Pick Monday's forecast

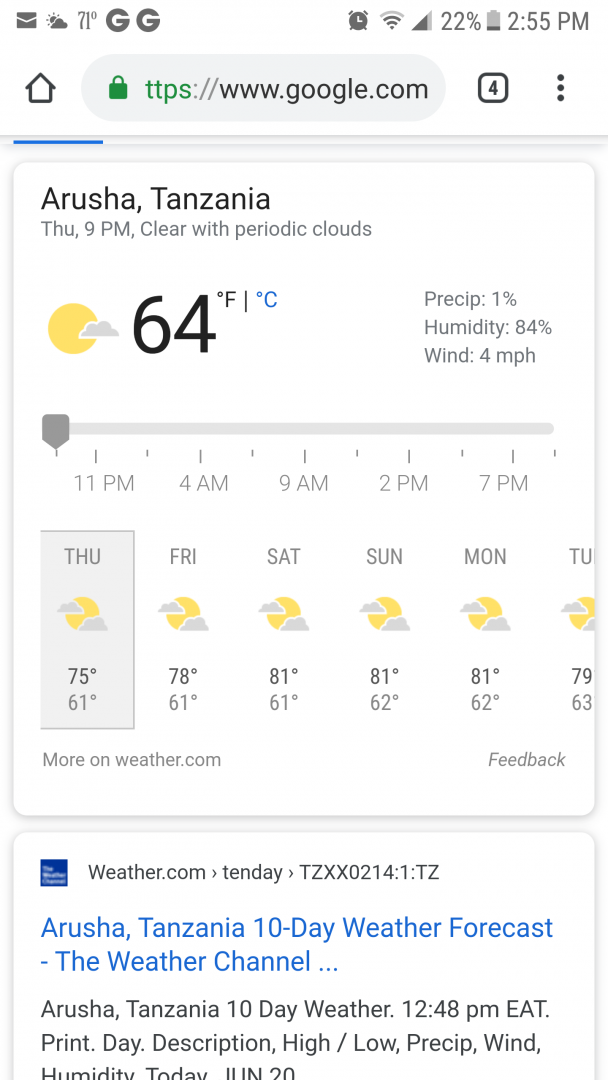[x=485, y=629]
